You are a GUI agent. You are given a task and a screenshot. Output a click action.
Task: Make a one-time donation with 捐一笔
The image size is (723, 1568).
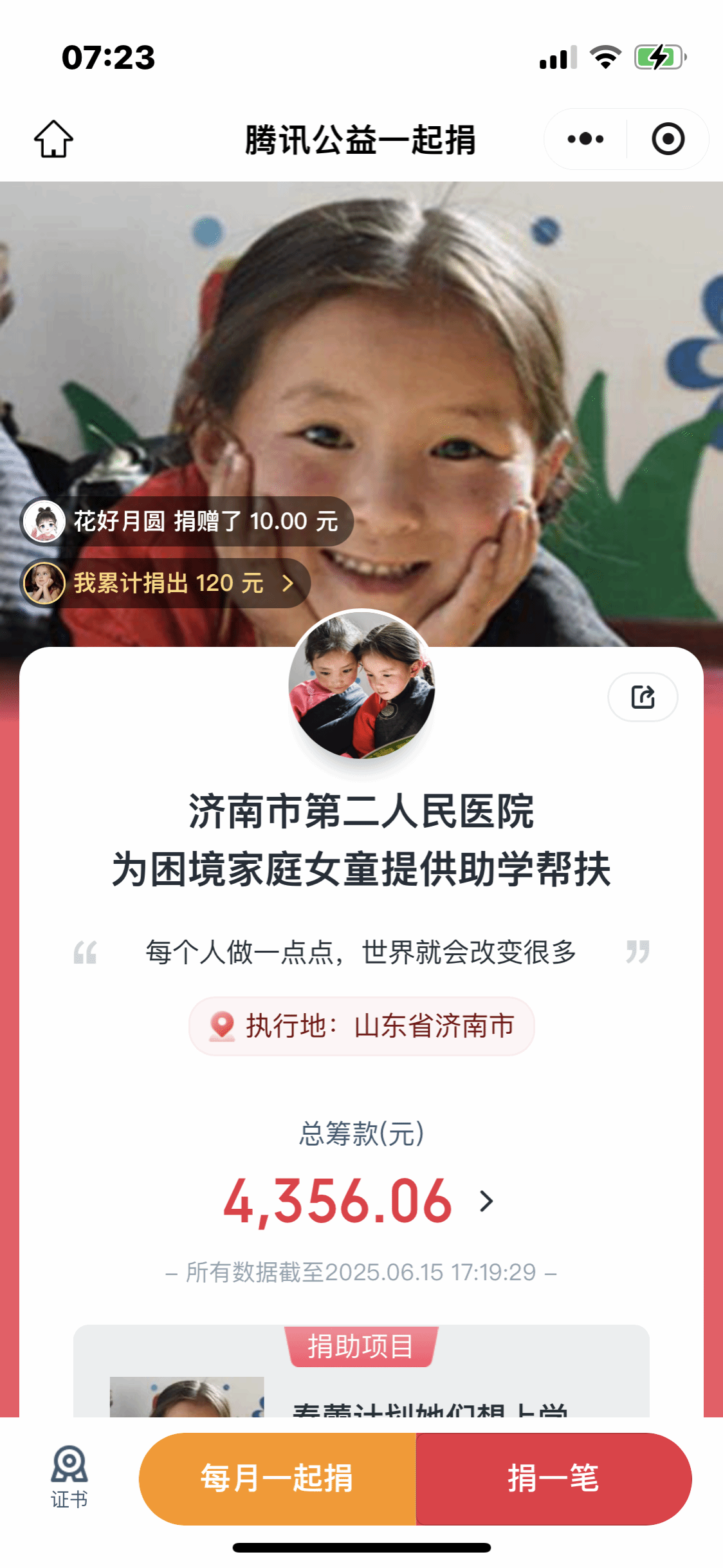click(553, 1478)
